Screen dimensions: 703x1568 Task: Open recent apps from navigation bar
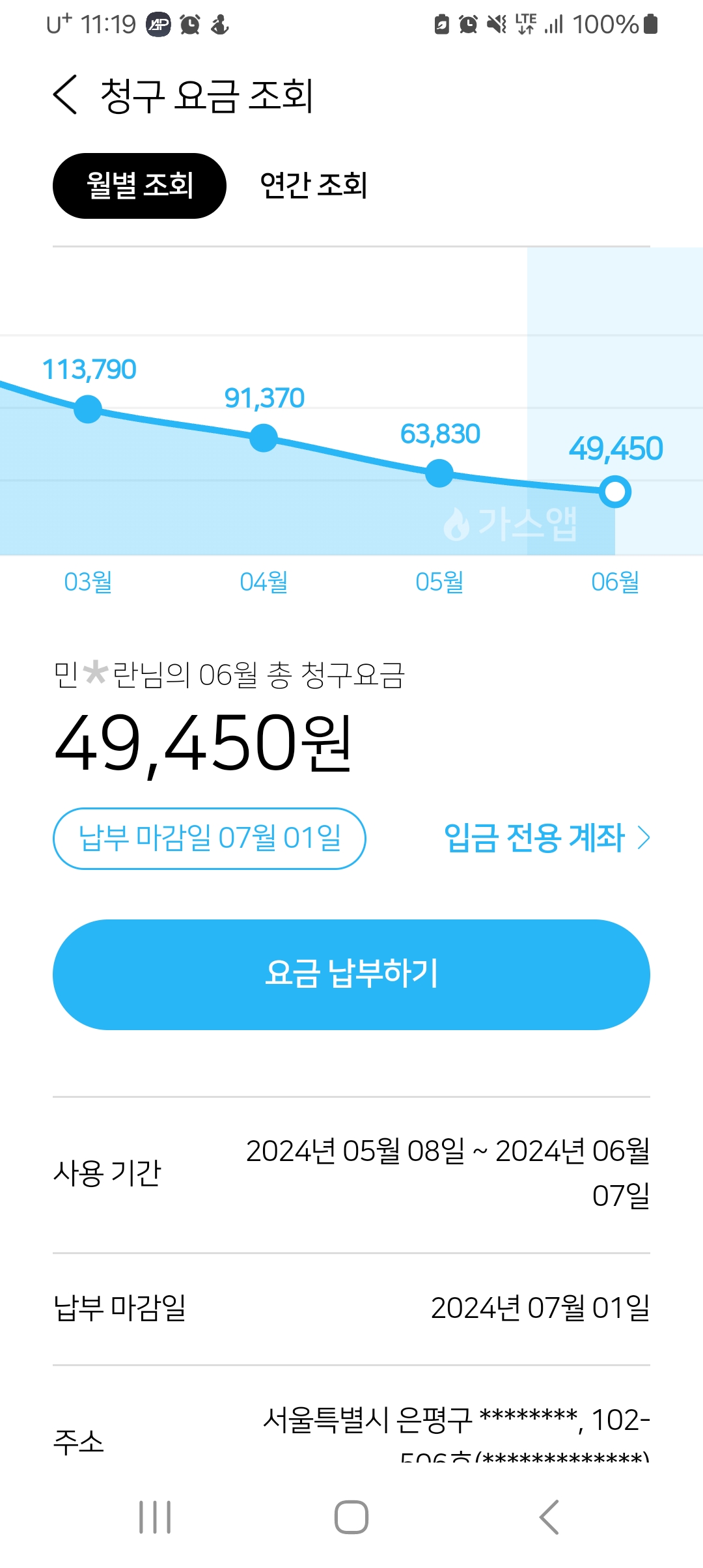pyautogui.click(x=155, y=1517)
